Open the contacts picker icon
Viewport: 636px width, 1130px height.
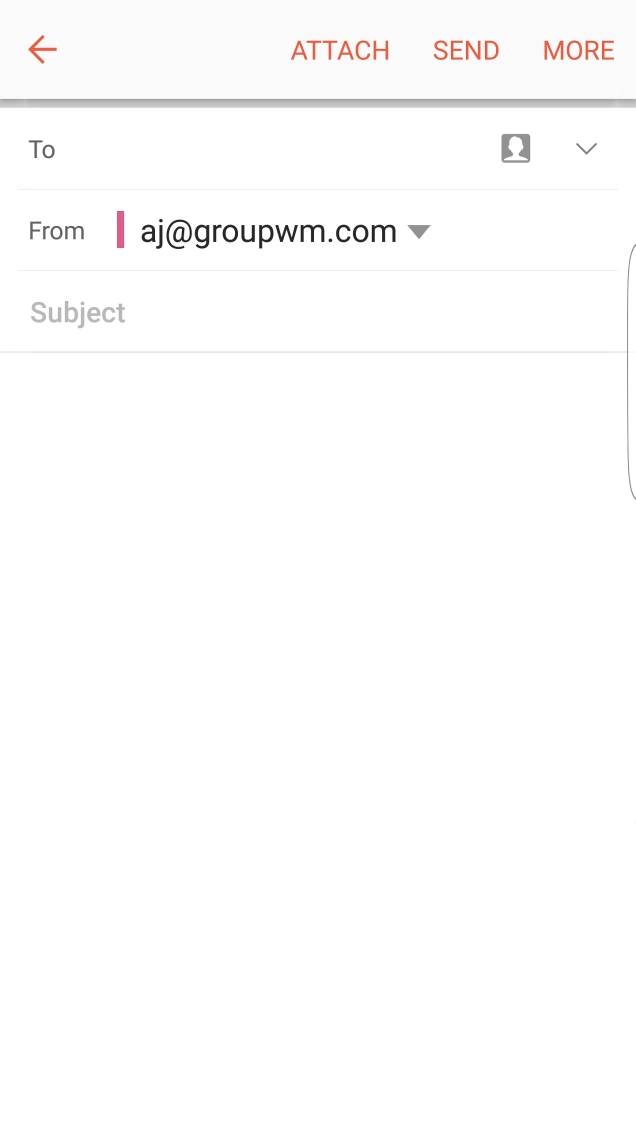(516, 149)
